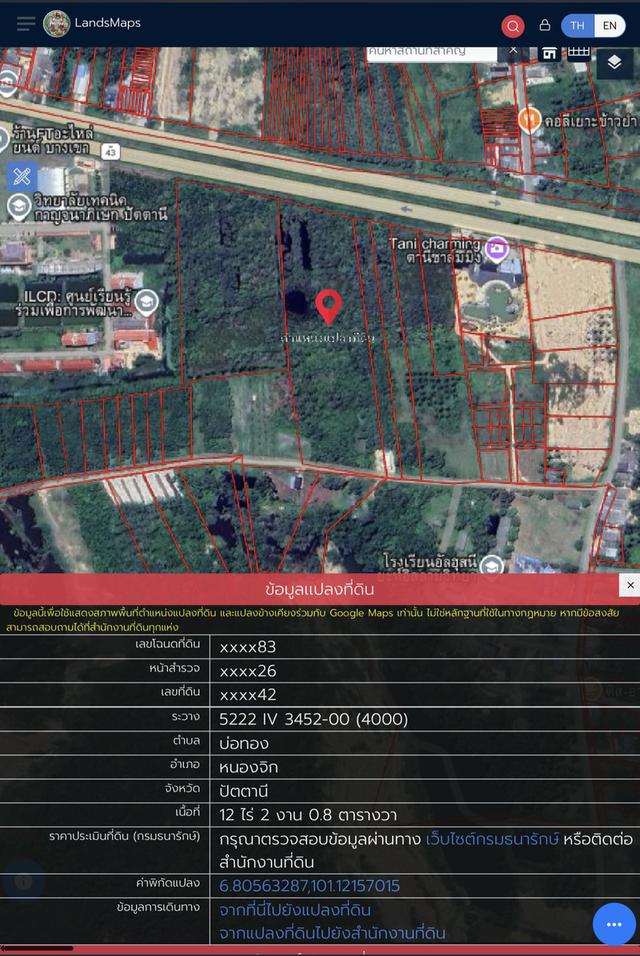Open the Tani charming place marker
Viewport: 640px width, 956px height.
click(x=496, y=246)
